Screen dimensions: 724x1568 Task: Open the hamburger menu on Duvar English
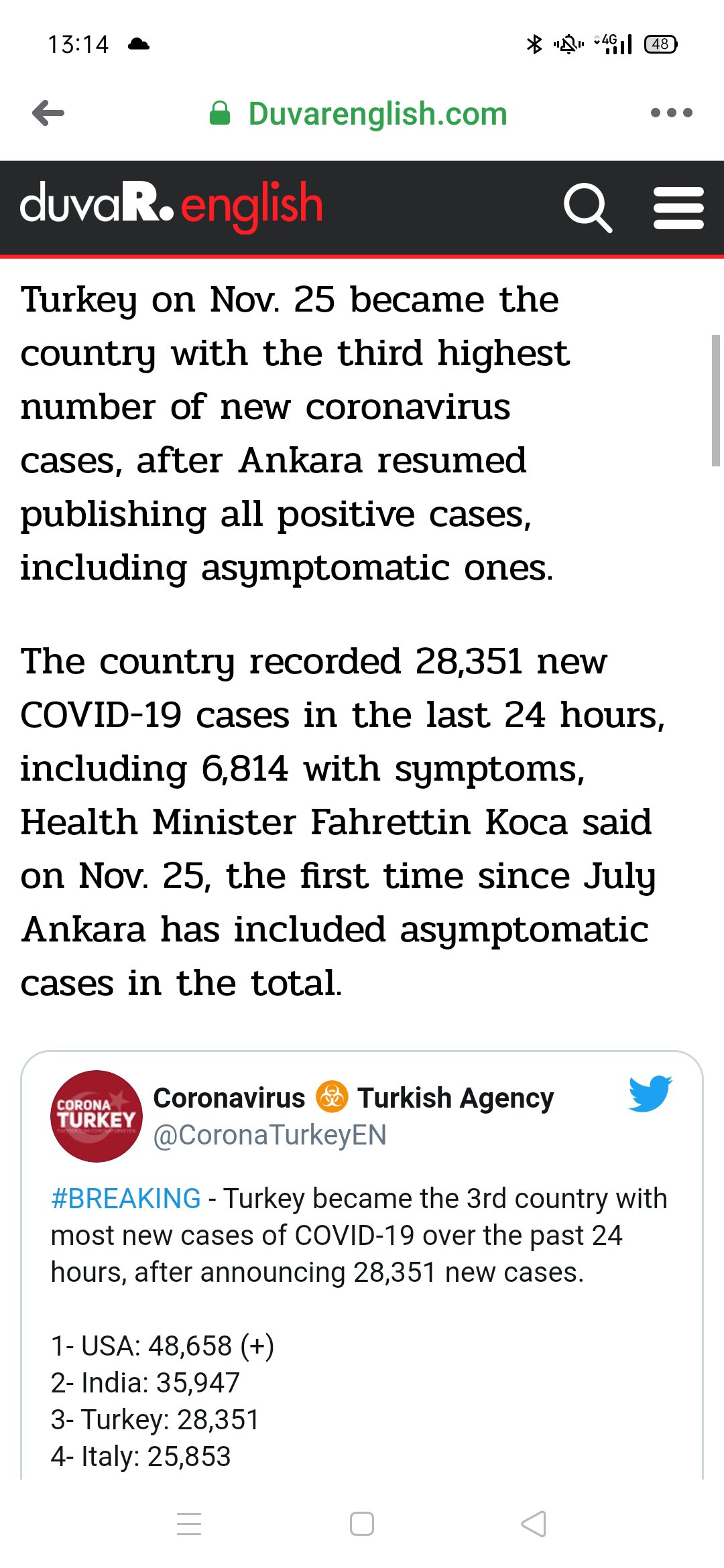click(678, 208)
